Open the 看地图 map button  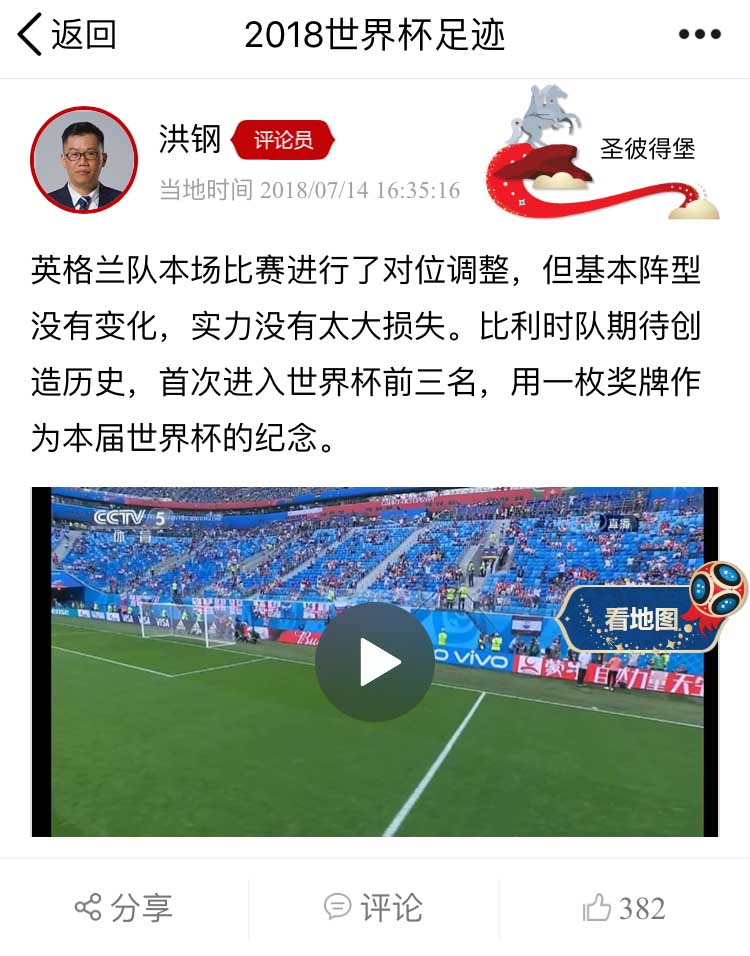pyautogui.click(x=642, y=619)
